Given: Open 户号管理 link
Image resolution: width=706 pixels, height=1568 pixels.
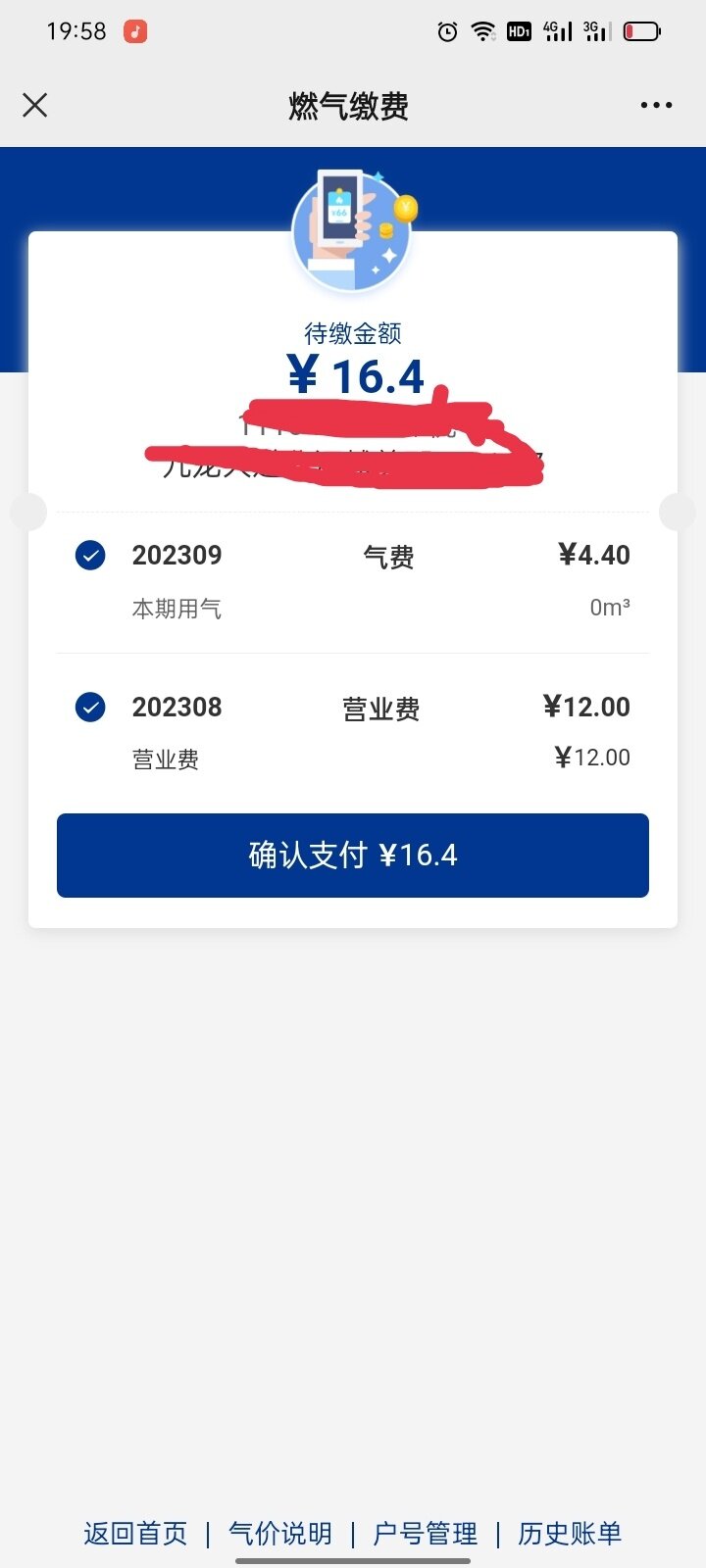Looking at the screenshot, I should tap(425, 1533).
